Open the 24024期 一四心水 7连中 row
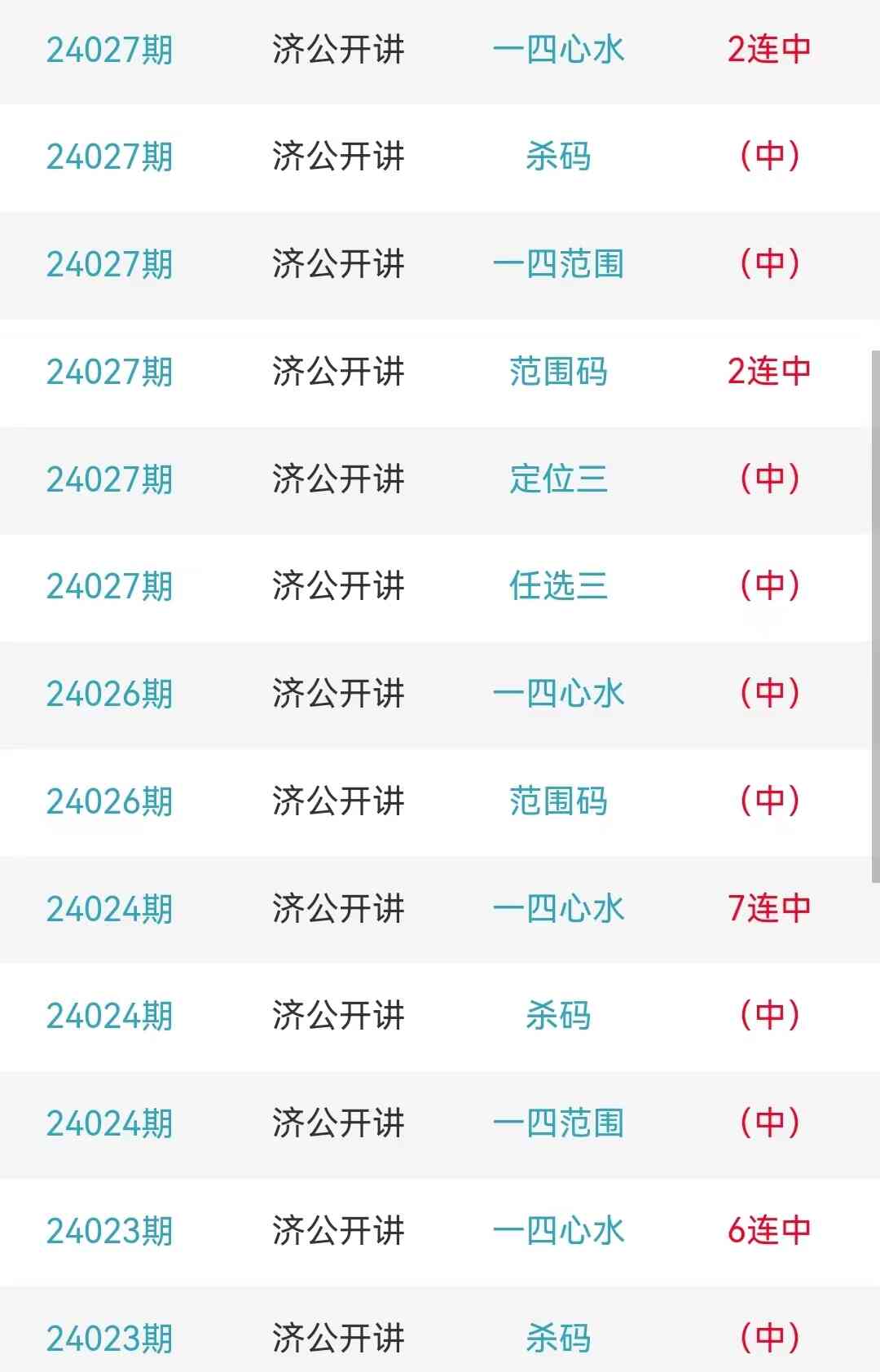Image resolution: width=880 pixels, height=1372 pixels. [558, 909]
